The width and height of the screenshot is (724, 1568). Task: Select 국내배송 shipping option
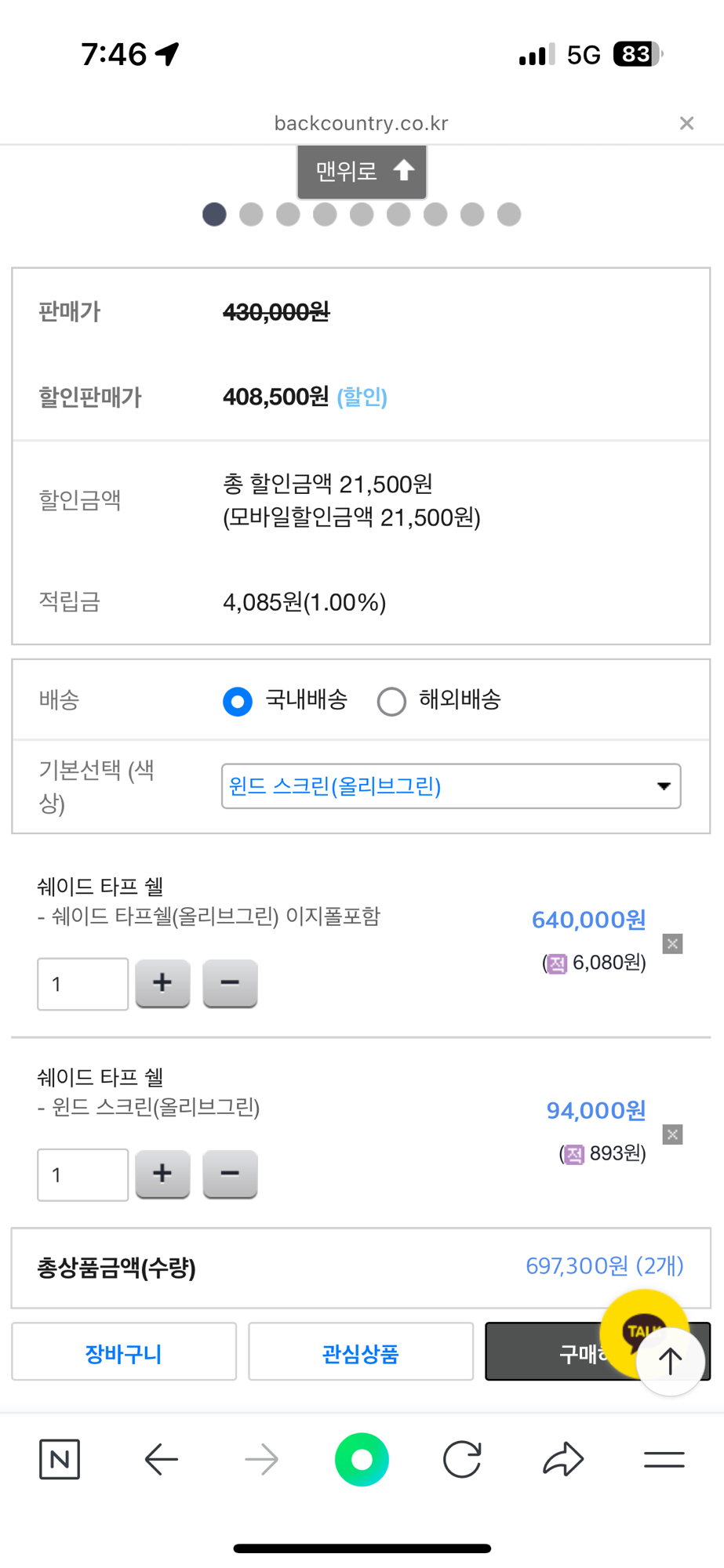coord(236,701)
